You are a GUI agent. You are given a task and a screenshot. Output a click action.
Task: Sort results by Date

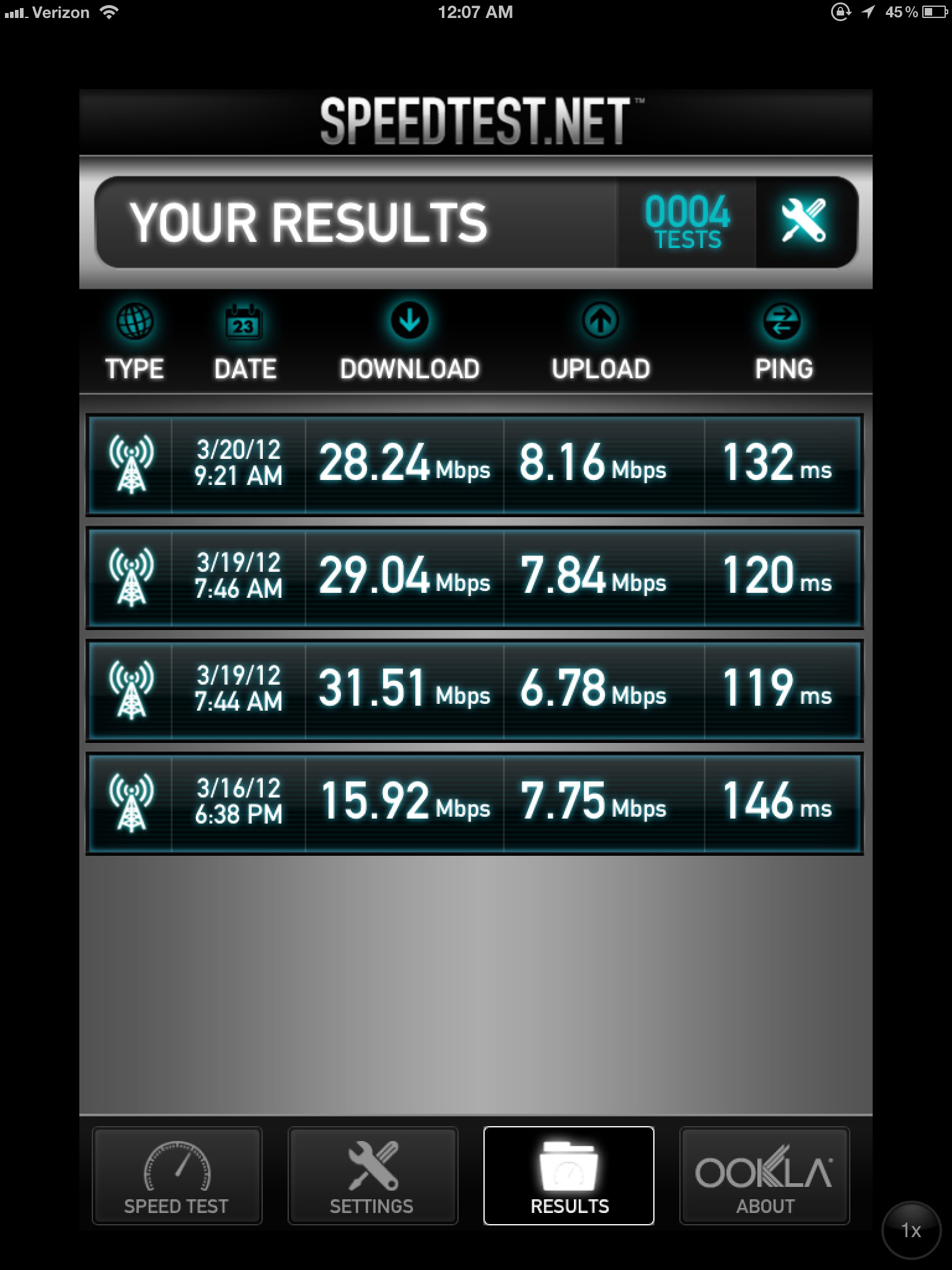pyautogui.click(x=245, y=342)
